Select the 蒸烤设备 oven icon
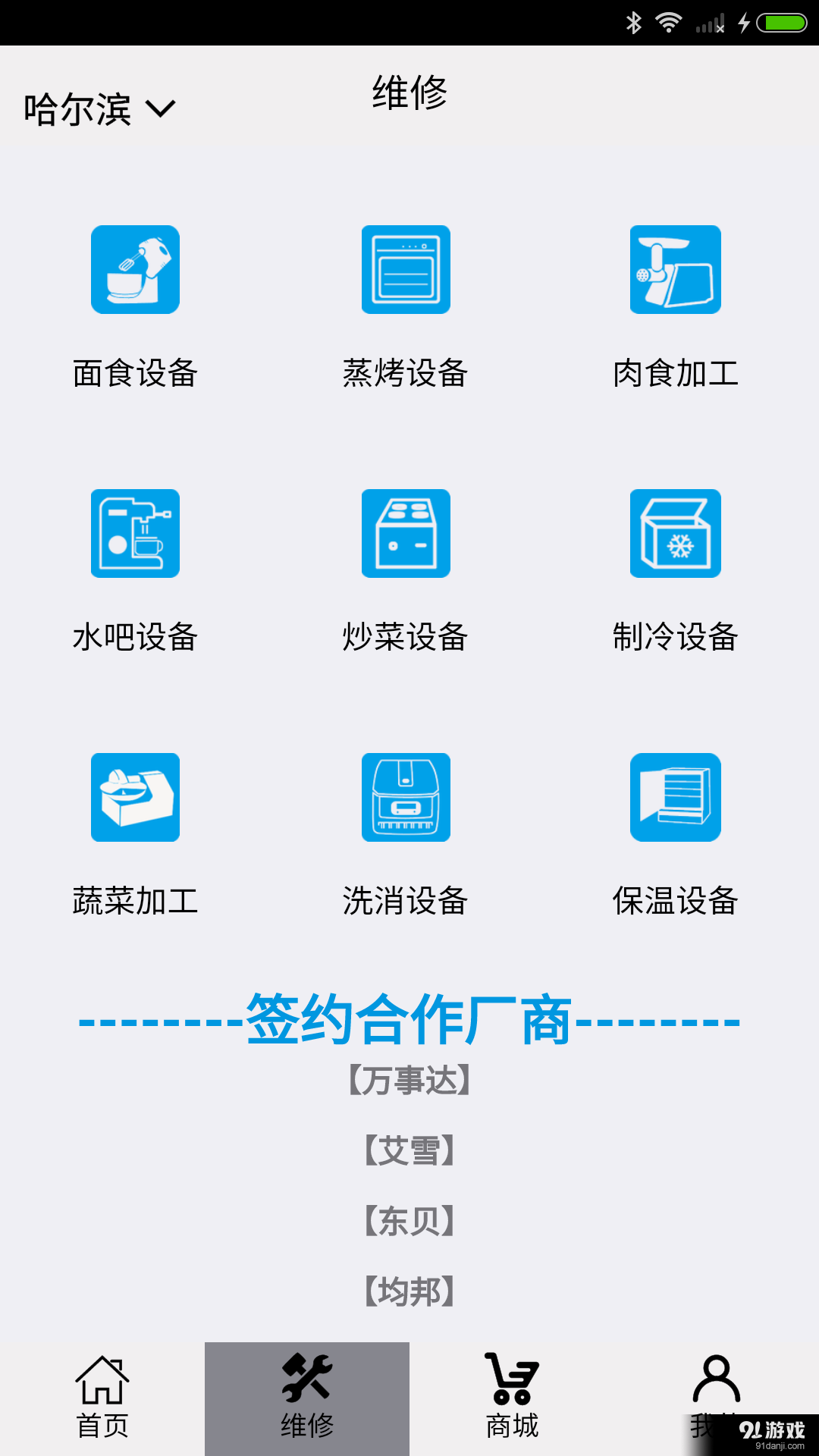This screenshot has height=1456, width=819. pyautogui.click(x=406, y=271)
